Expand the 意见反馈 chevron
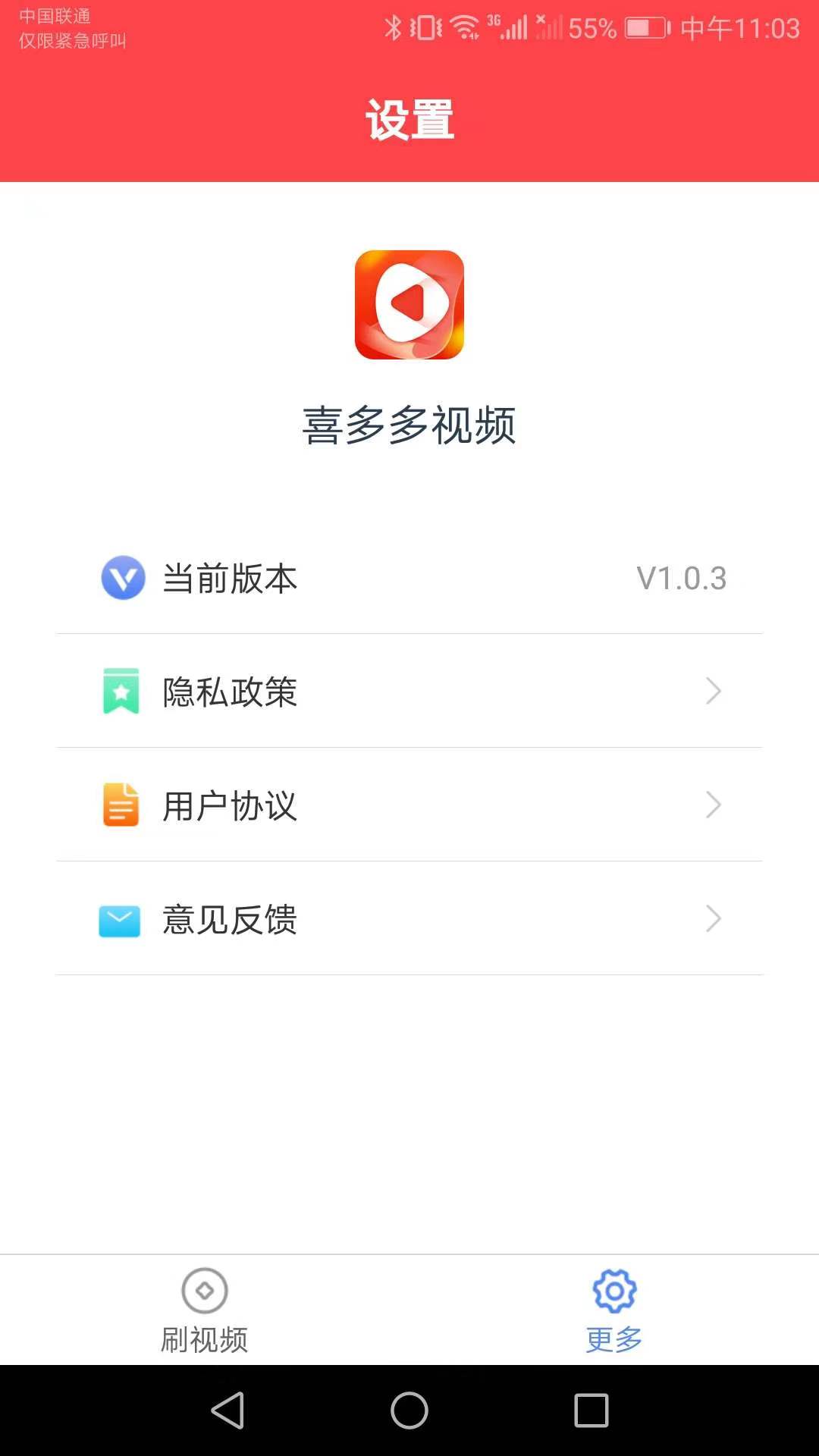Screen dimensions: 819x1456 711,920
